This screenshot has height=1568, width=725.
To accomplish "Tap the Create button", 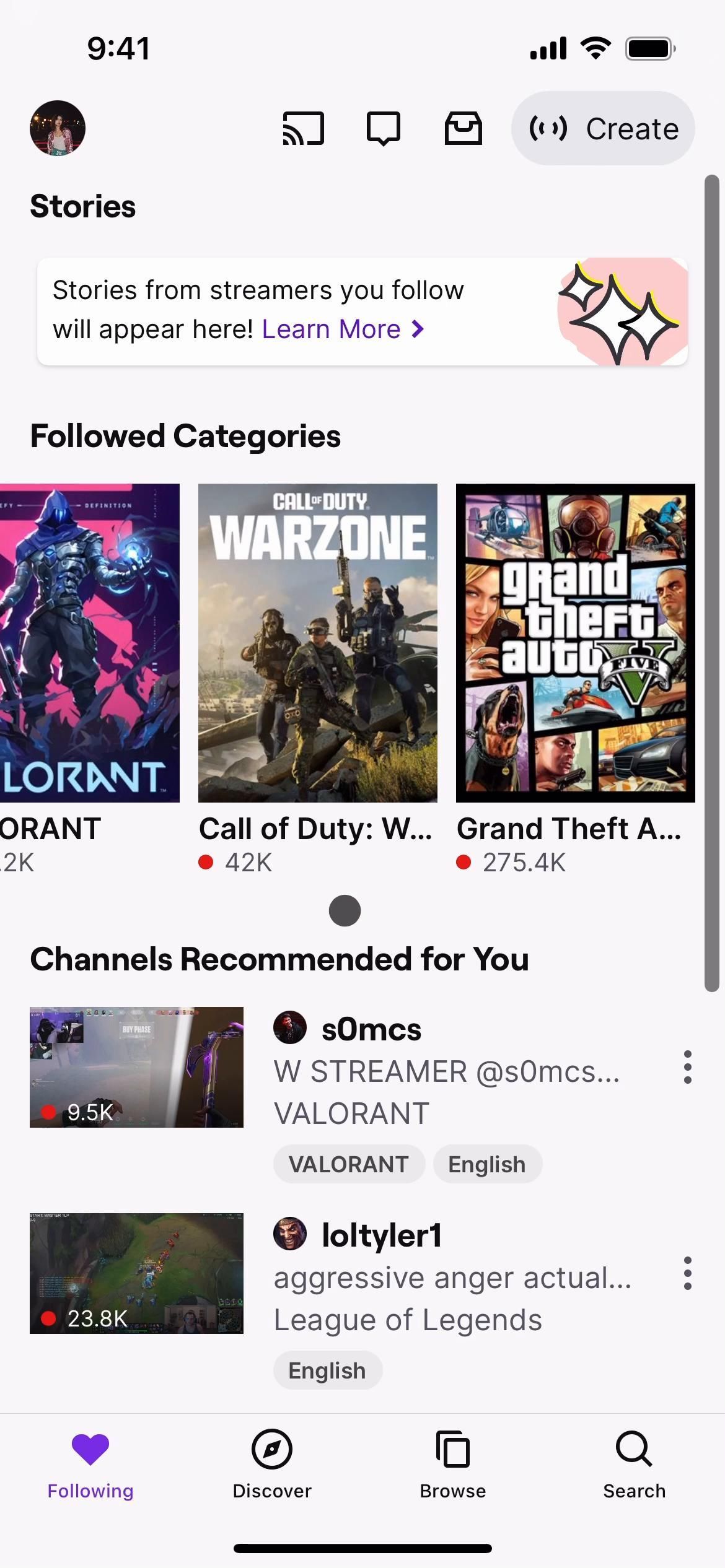I will tap(602, 128).
